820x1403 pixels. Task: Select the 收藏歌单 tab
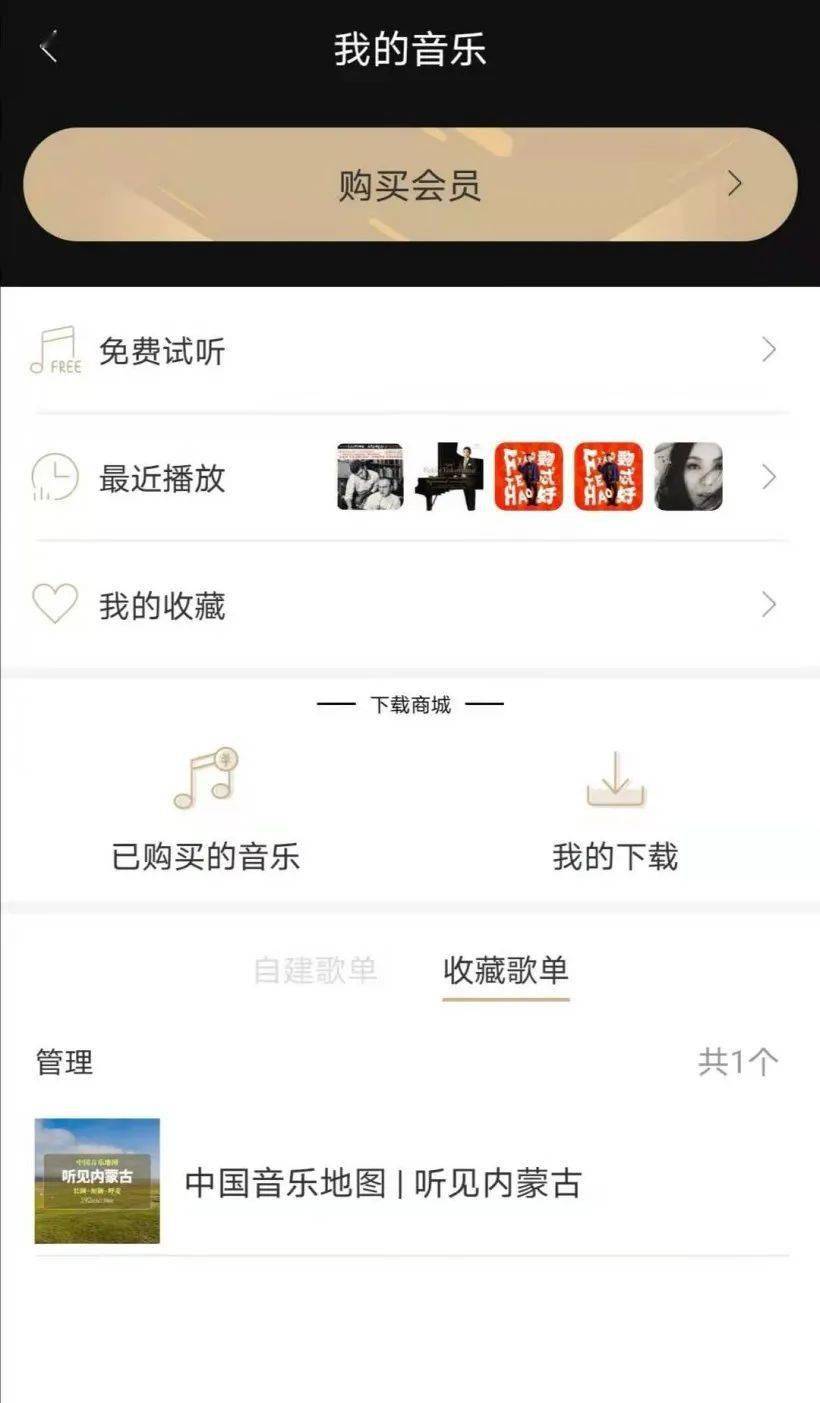pyautogui.click(x=506, y=970)
